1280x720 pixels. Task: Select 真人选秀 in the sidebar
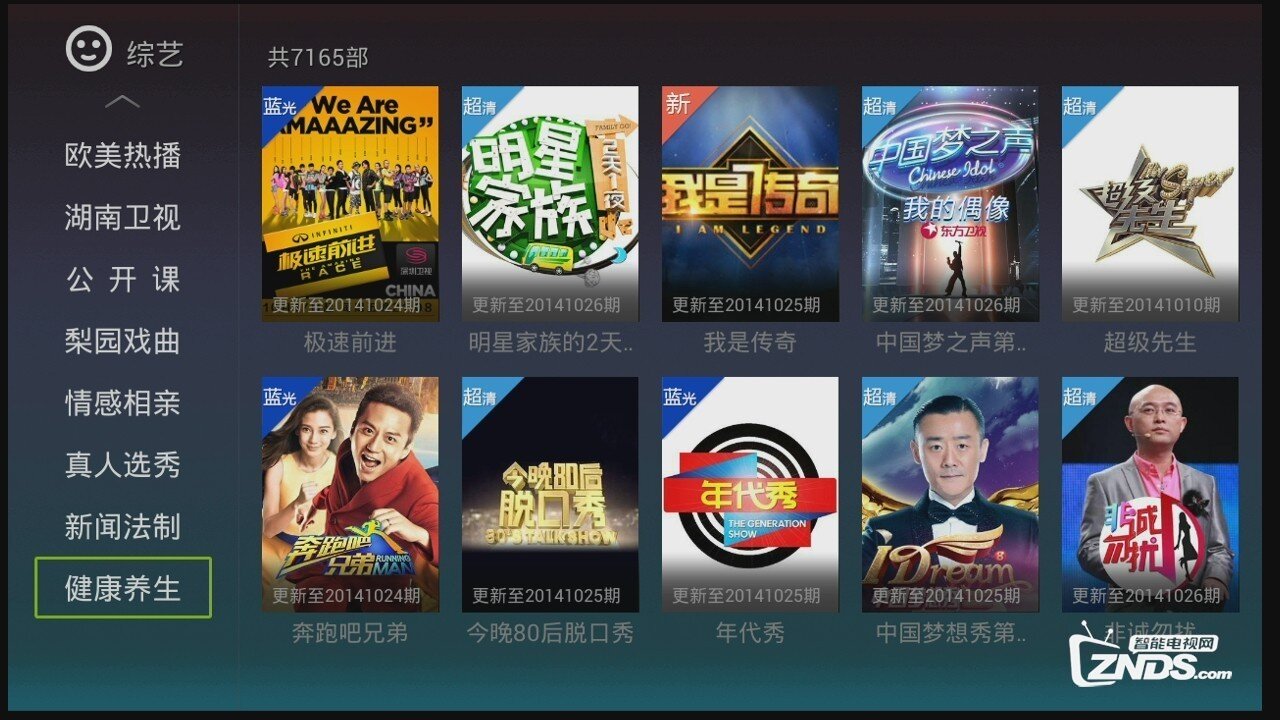tap(122, 465)
